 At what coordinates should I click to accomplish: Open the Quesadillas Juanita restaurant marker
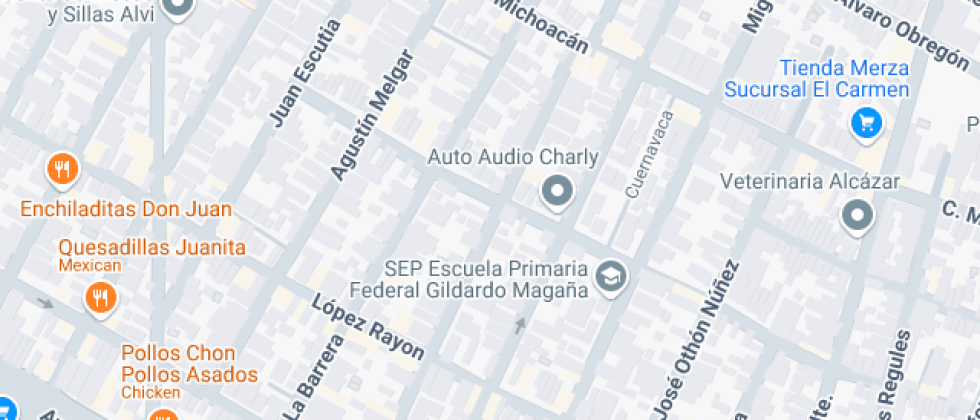click(100, 297)
